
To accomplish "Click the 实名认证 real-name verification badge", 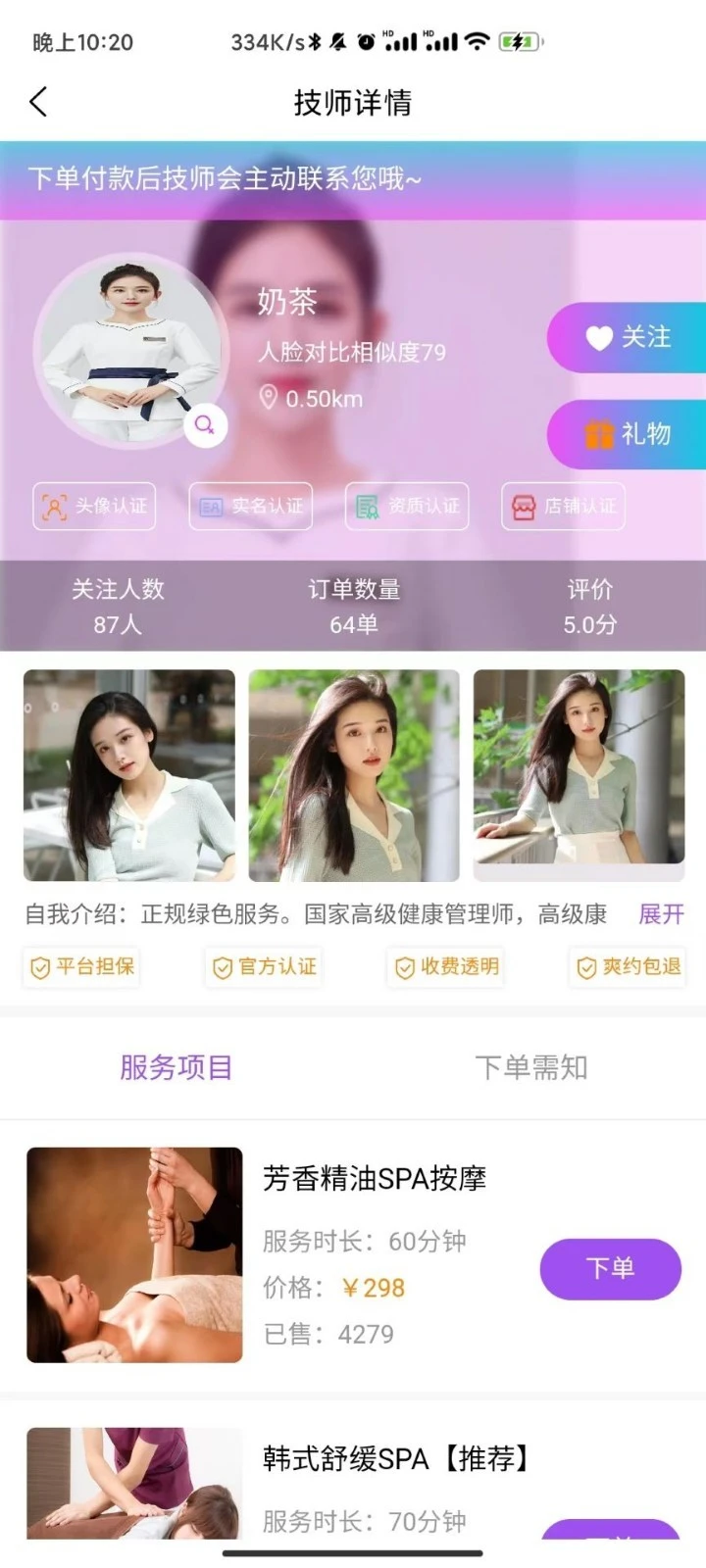I will point(250,507).
